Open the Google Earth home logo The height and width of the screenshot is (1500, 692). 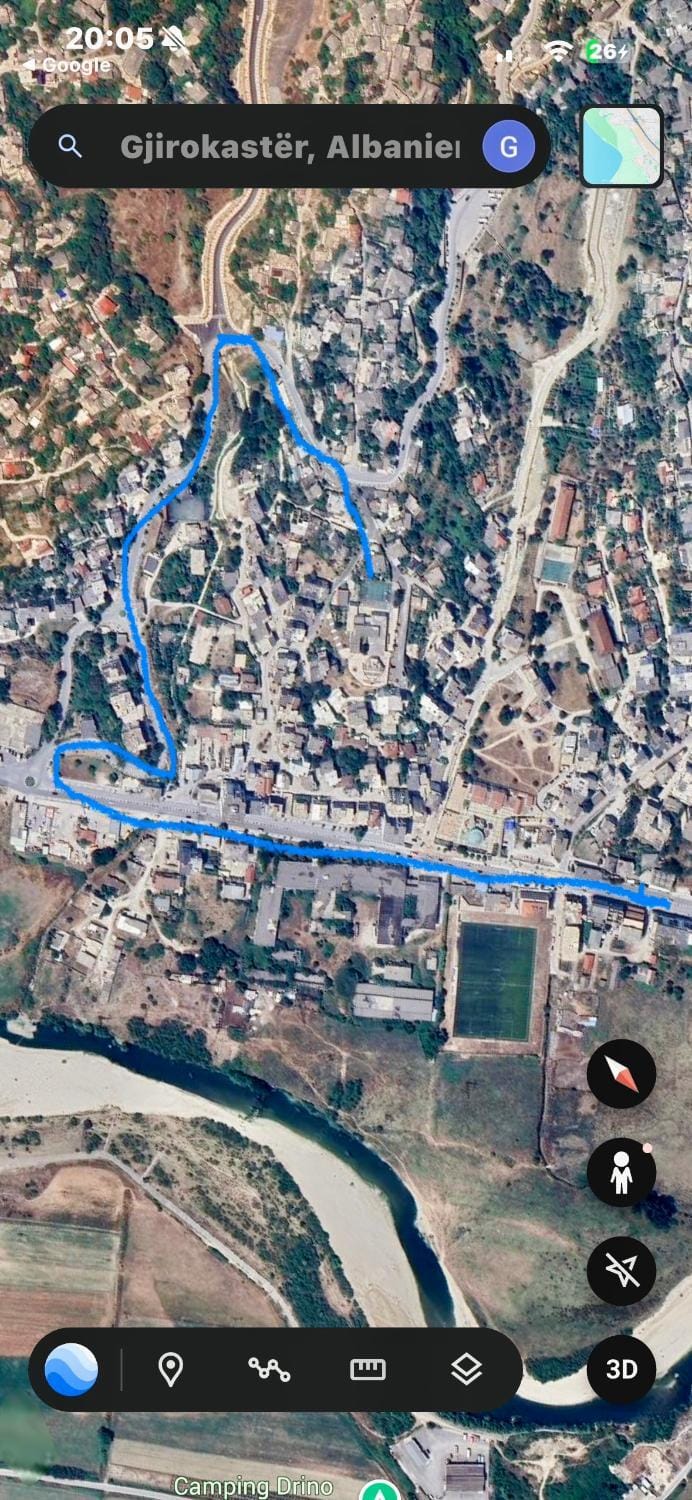tap(71, 1369)
